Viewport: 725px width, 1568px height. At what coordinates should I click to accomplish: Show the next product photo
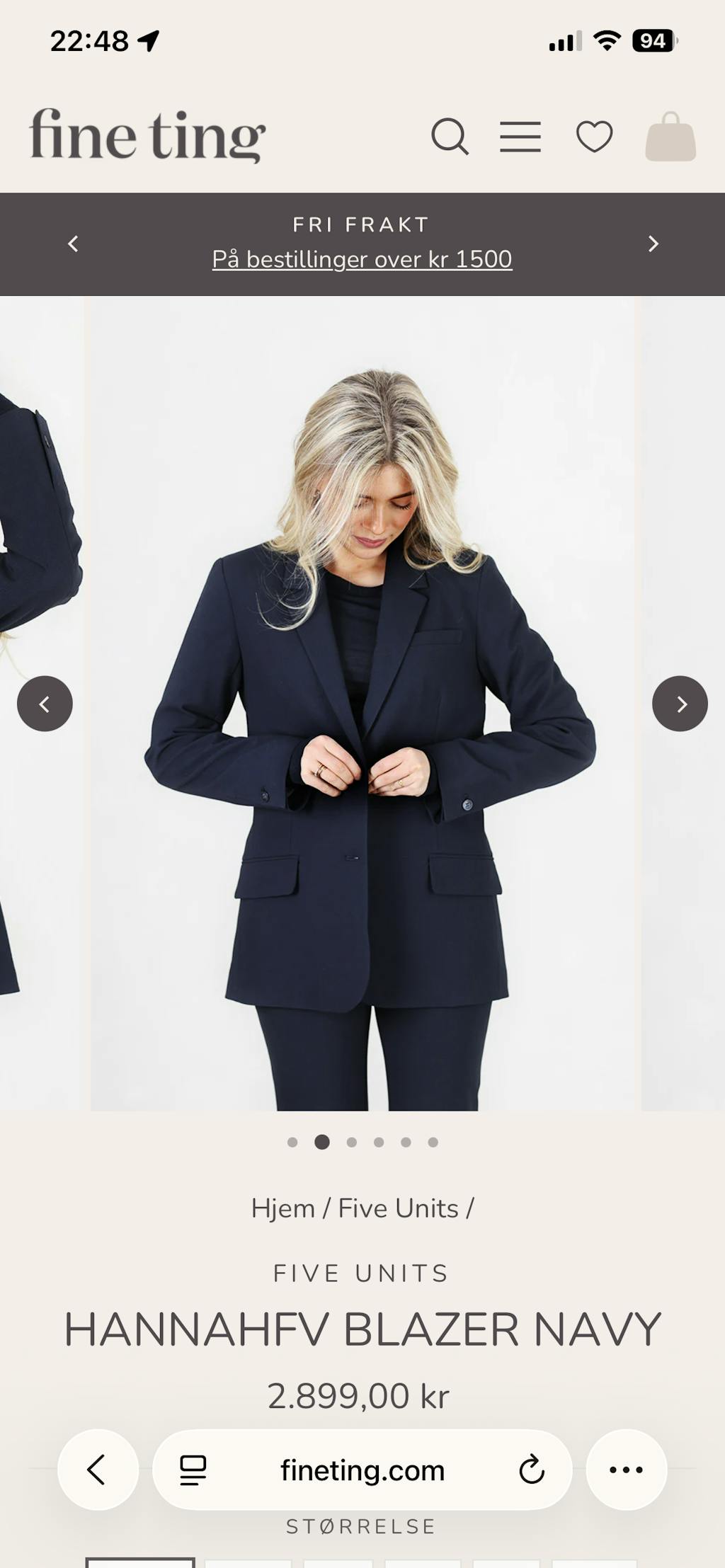click(x=680, y=704)
